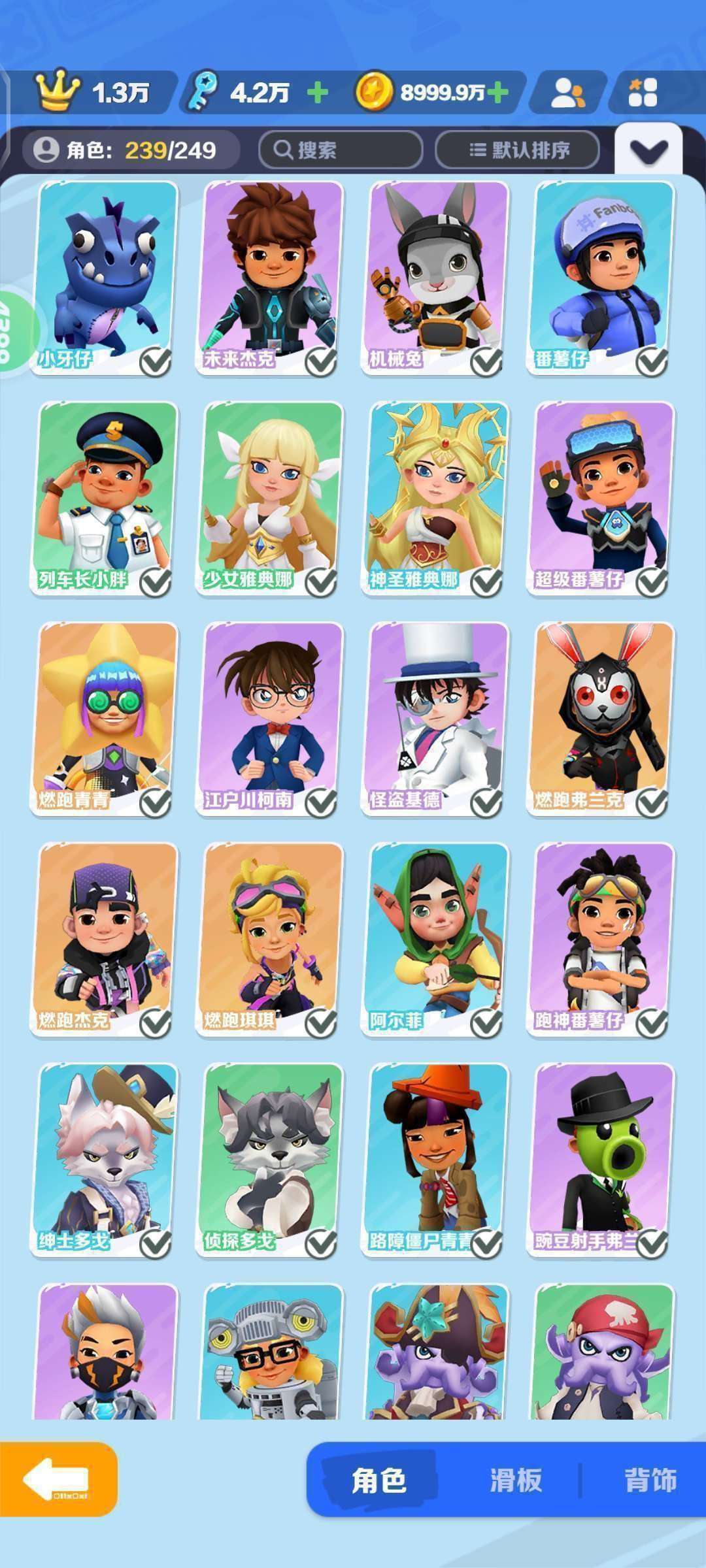Open the friends icon in top bar
This screenshot has width=706, height=1568.
tap(567, 93)
